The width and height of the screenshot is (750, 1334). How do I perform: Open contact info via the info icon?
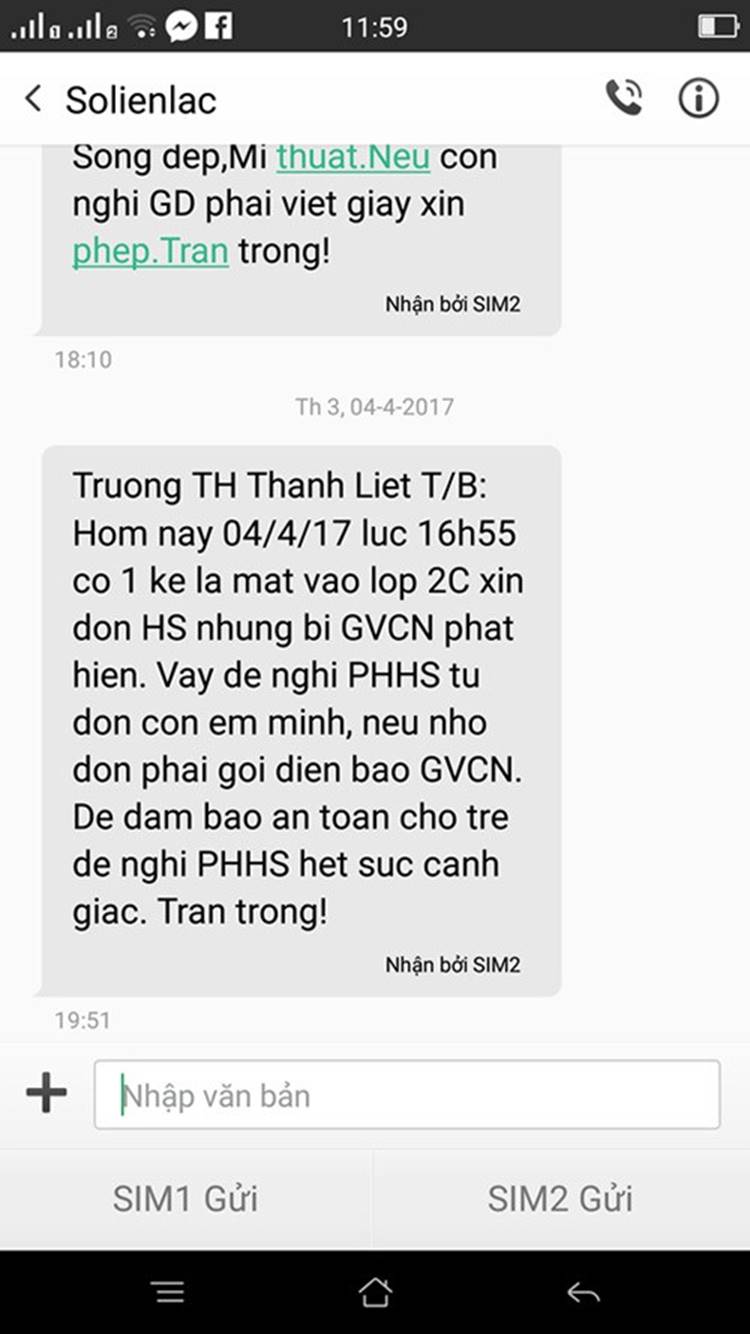point(698,97)
